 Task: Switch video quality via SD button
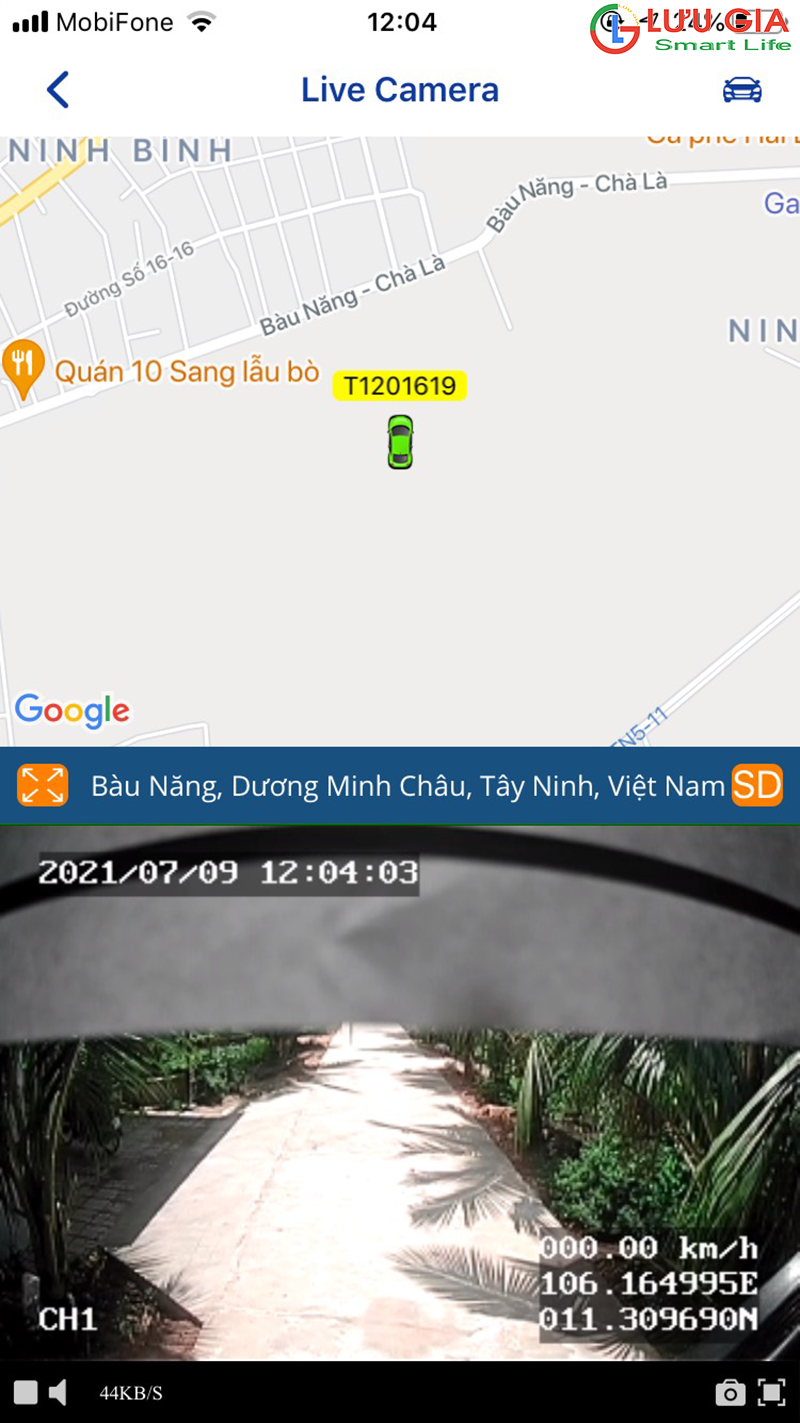(757, 785)
